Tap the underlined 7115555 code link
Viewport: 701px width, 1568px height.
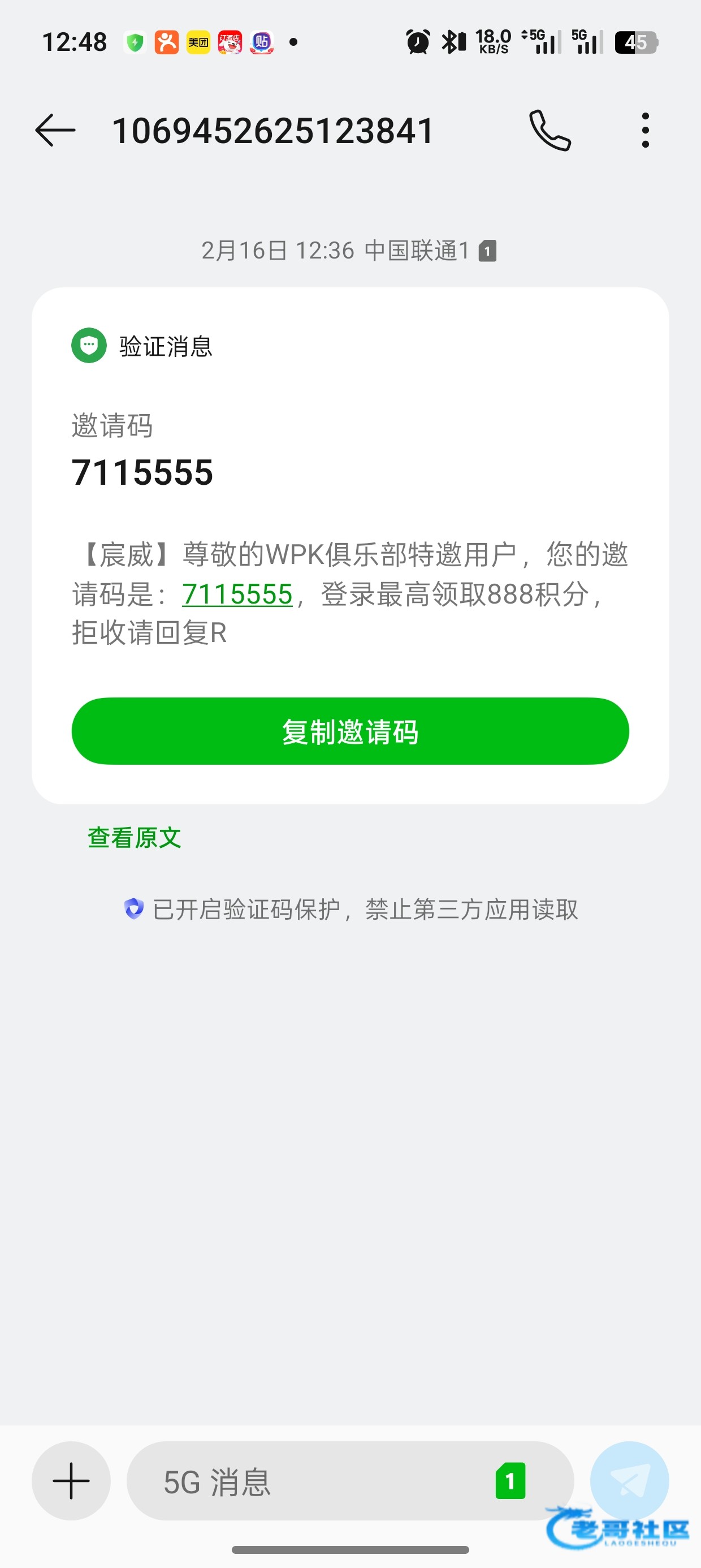pos(237,594)
